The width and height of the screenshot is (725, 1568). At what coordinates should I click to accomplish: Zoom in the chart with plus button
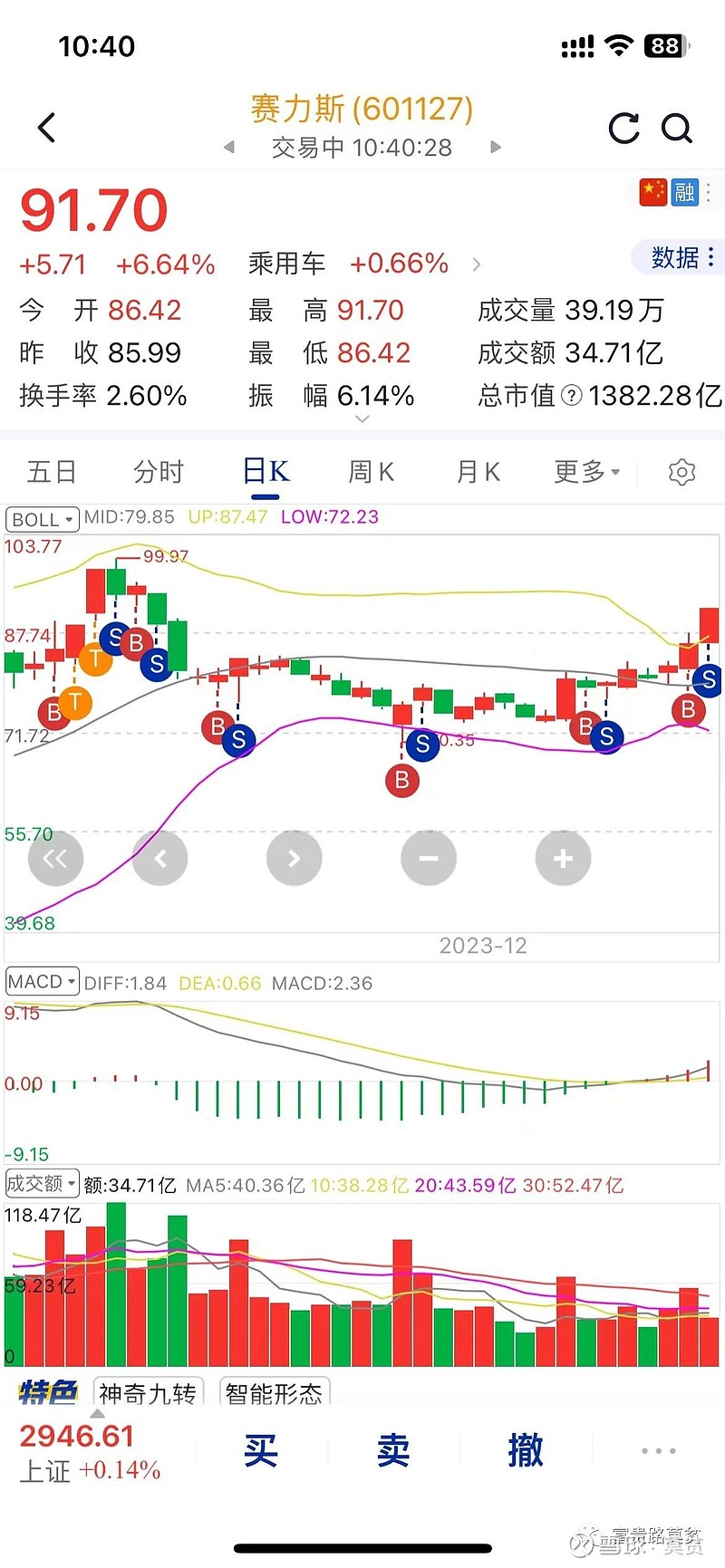[563, 858]
